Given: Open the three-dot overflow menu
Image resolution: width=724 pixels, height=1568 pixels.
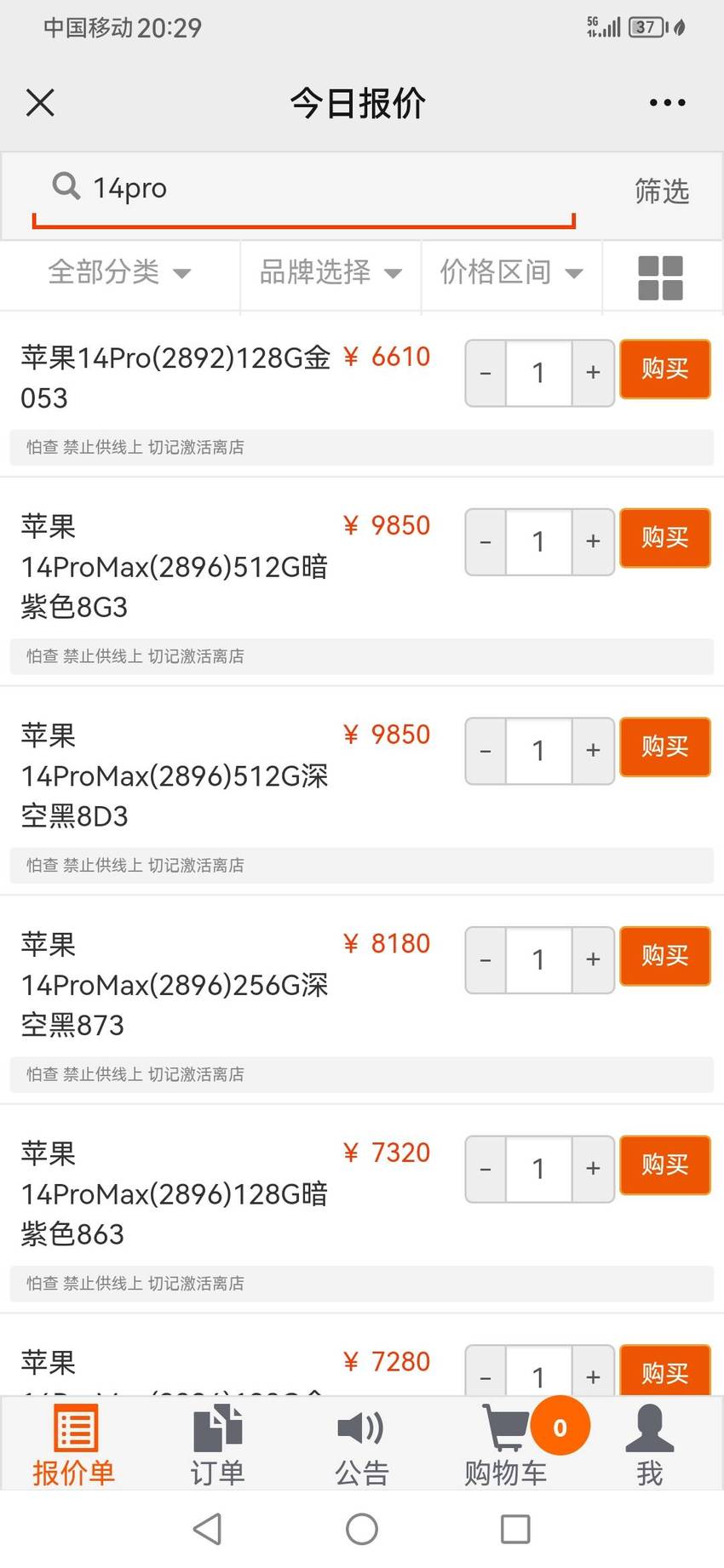Looking at the screenshot, I should tap(667, 103).
